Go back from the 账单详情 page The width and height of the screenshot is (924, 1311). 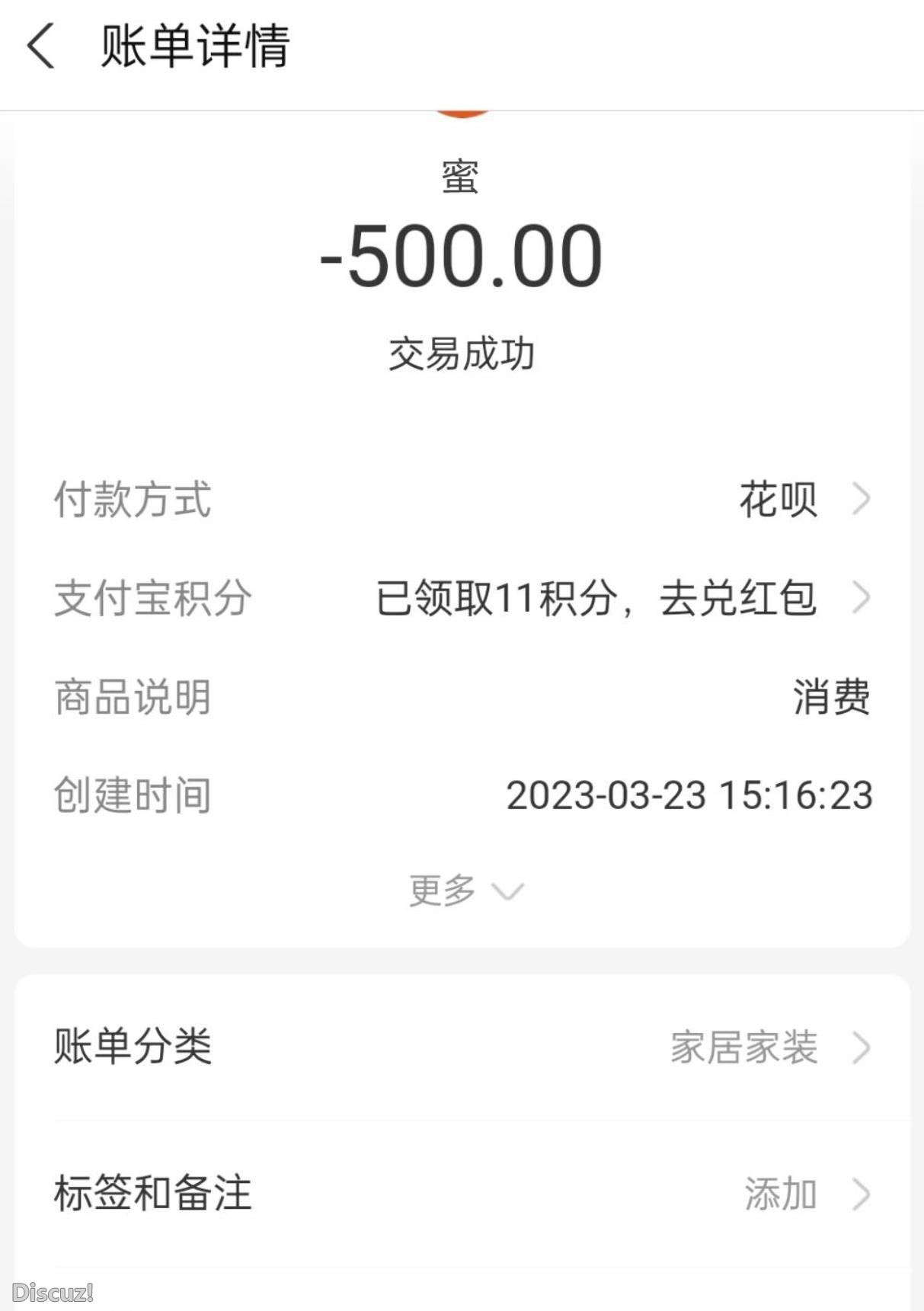(x=42, y=46)
